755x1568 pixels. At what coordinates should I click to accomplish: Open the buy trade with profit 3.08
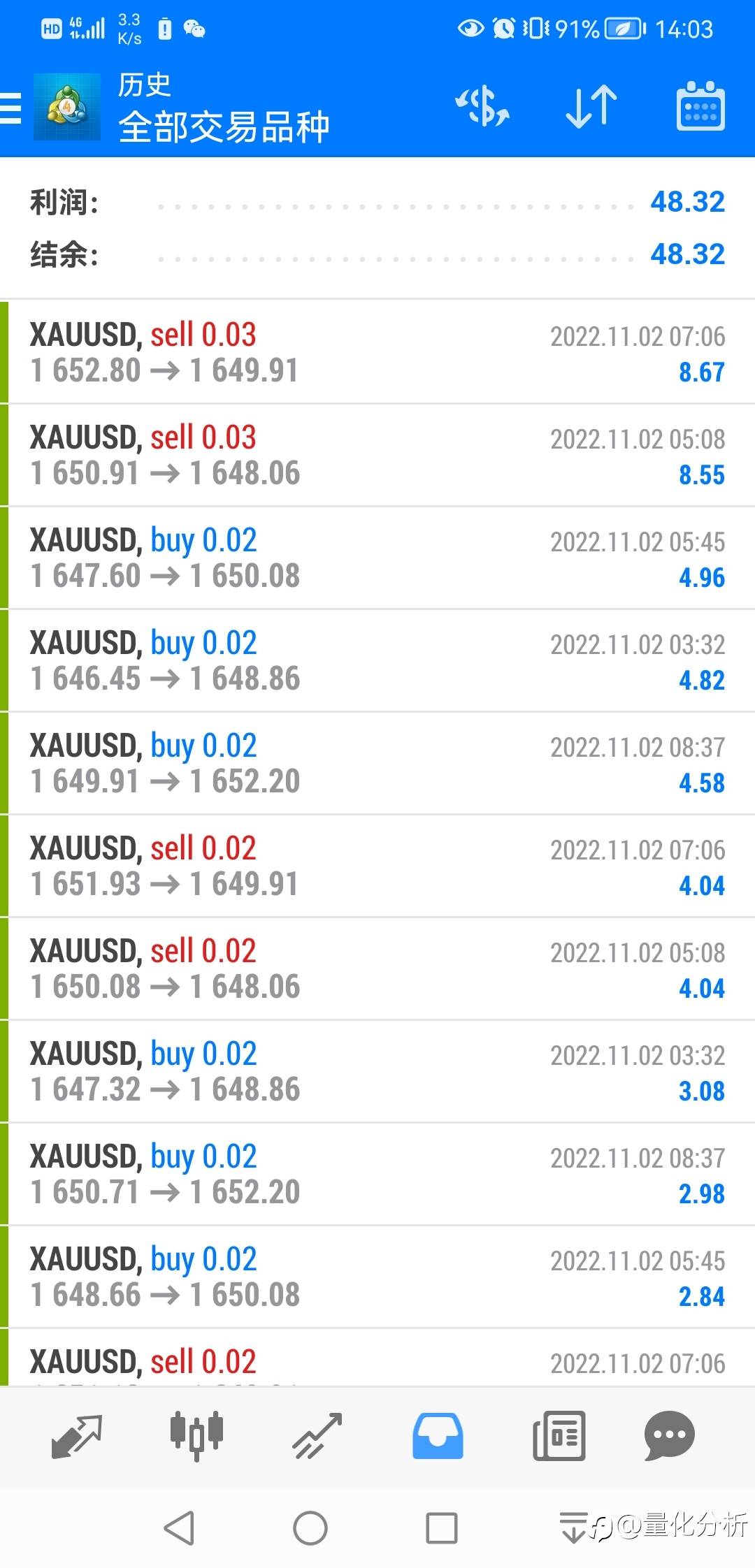[377, 1071]
